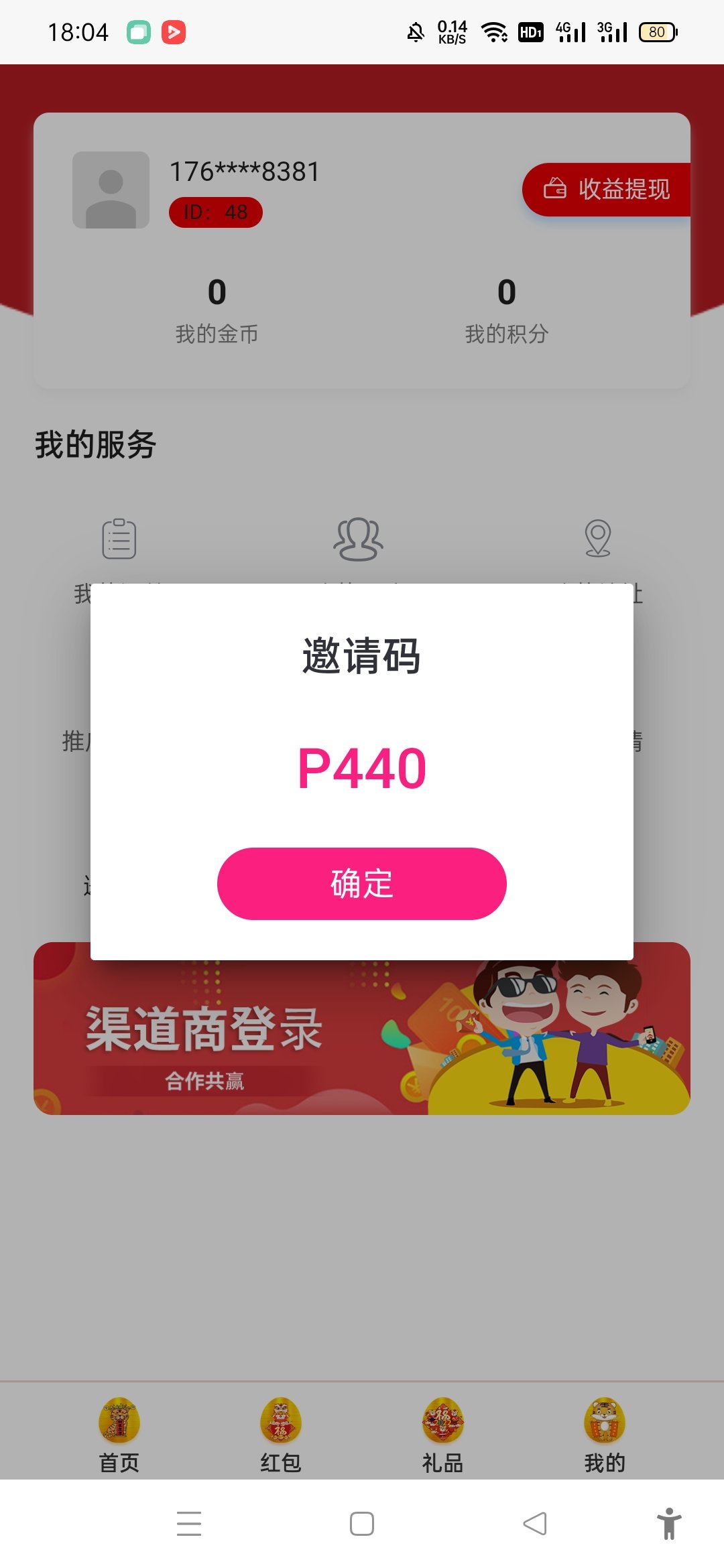Viewport: 724px width, 1568px height.
Task: Switch to the 我的 tab
Action: (x=604, y=1435)
